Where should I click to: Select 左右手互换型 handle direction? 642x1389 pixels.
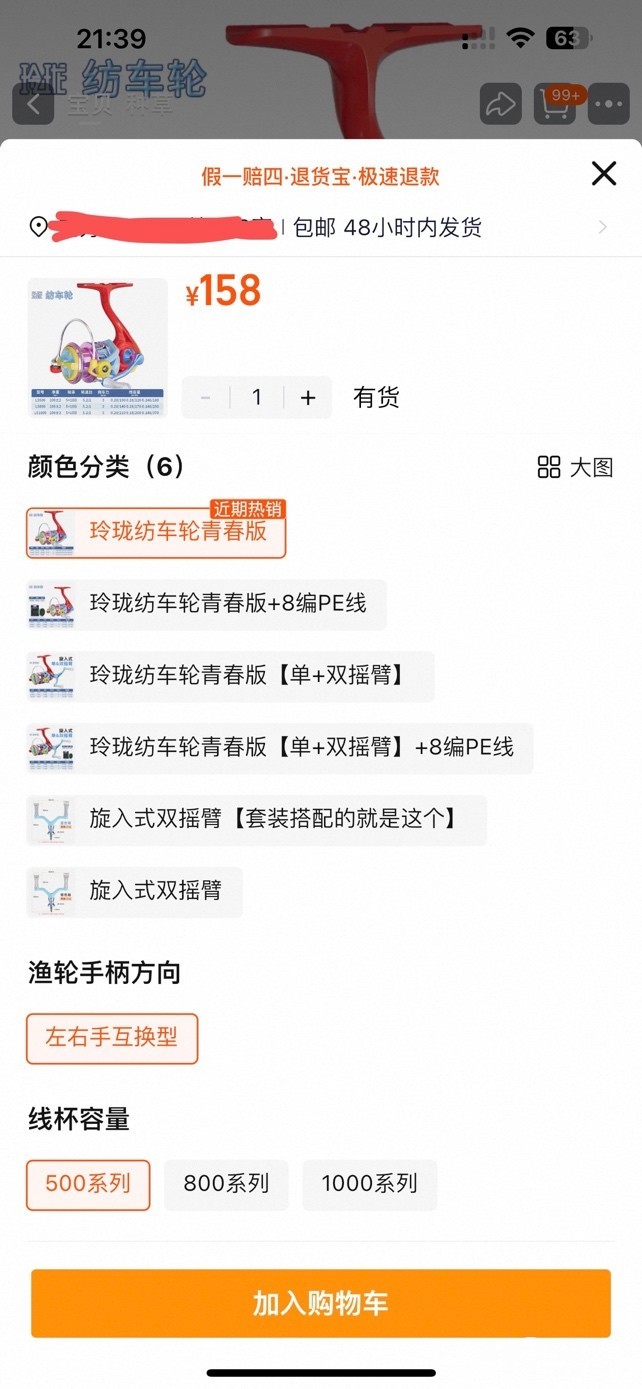pos(112,1038)
